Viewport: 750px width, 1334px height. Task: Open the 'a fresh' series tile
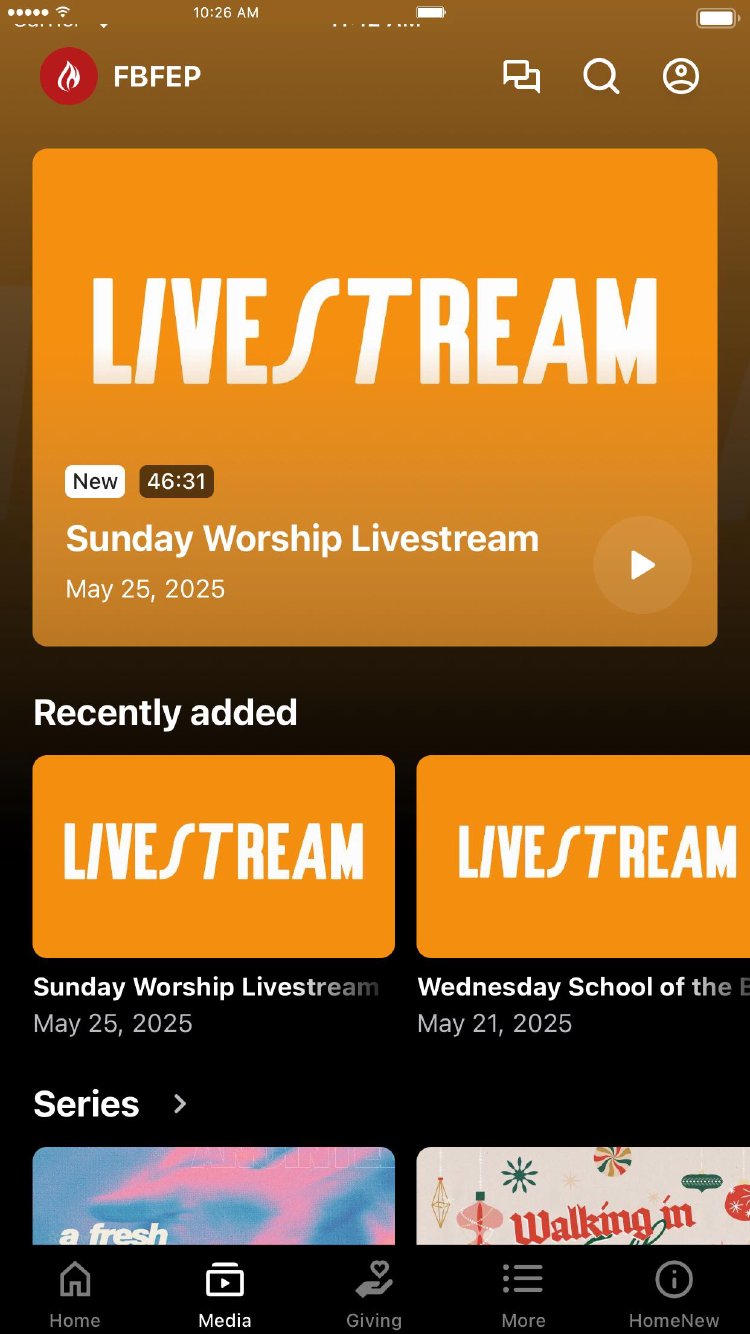[214, 1196]
